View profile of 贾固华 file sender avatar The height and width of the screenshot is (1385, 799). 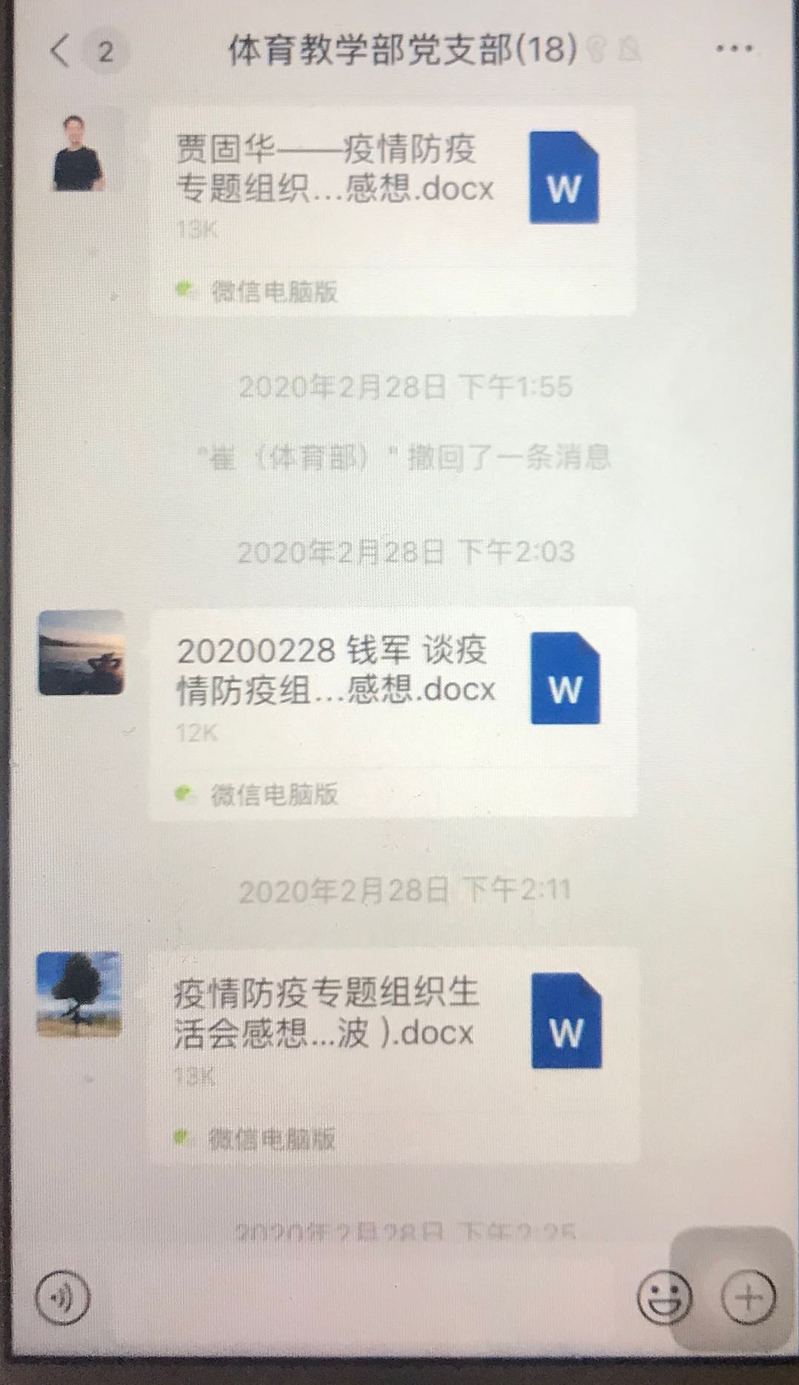click(79, 152)
